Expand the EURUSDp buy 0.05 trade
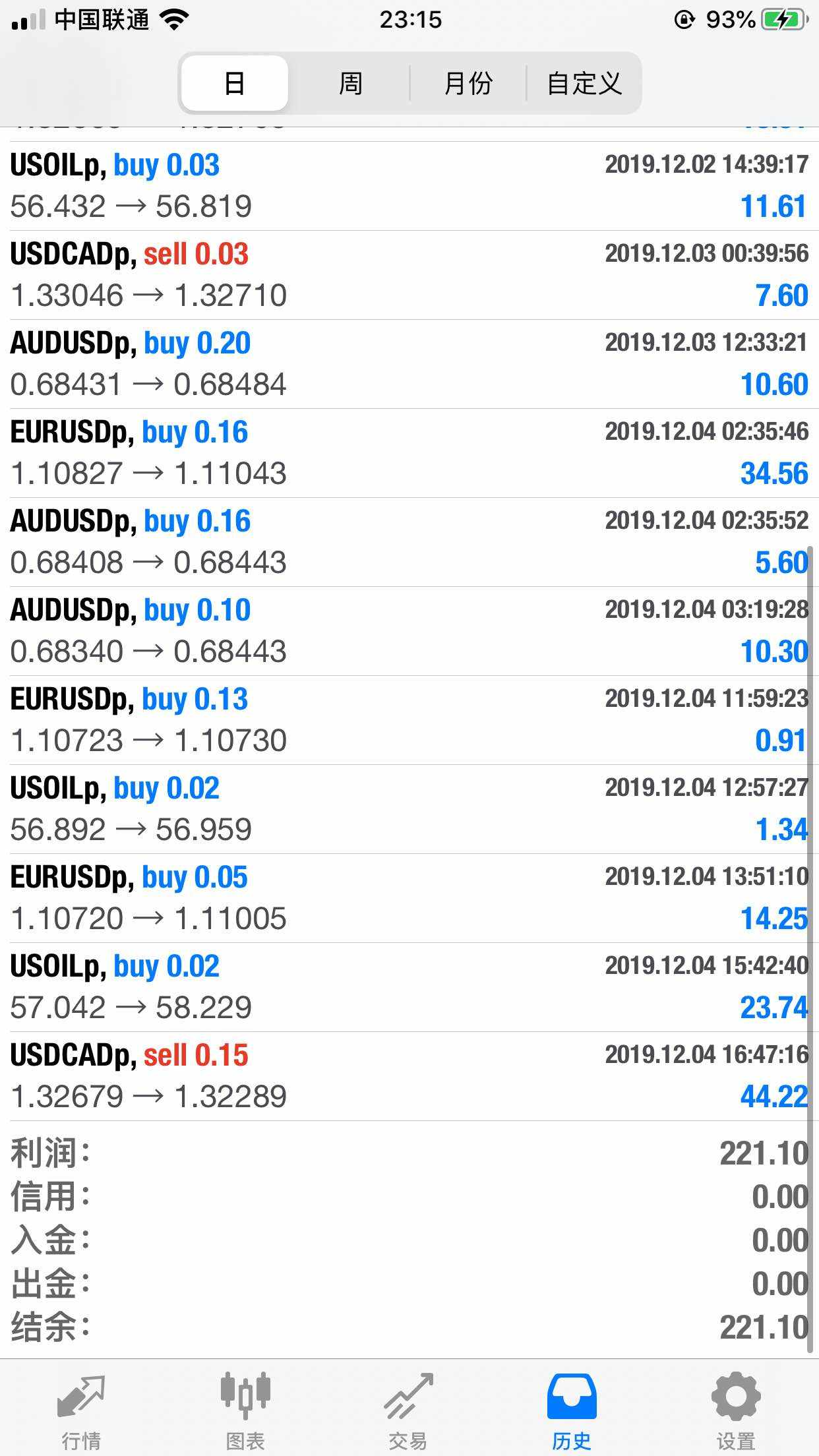 coord(409,898)
